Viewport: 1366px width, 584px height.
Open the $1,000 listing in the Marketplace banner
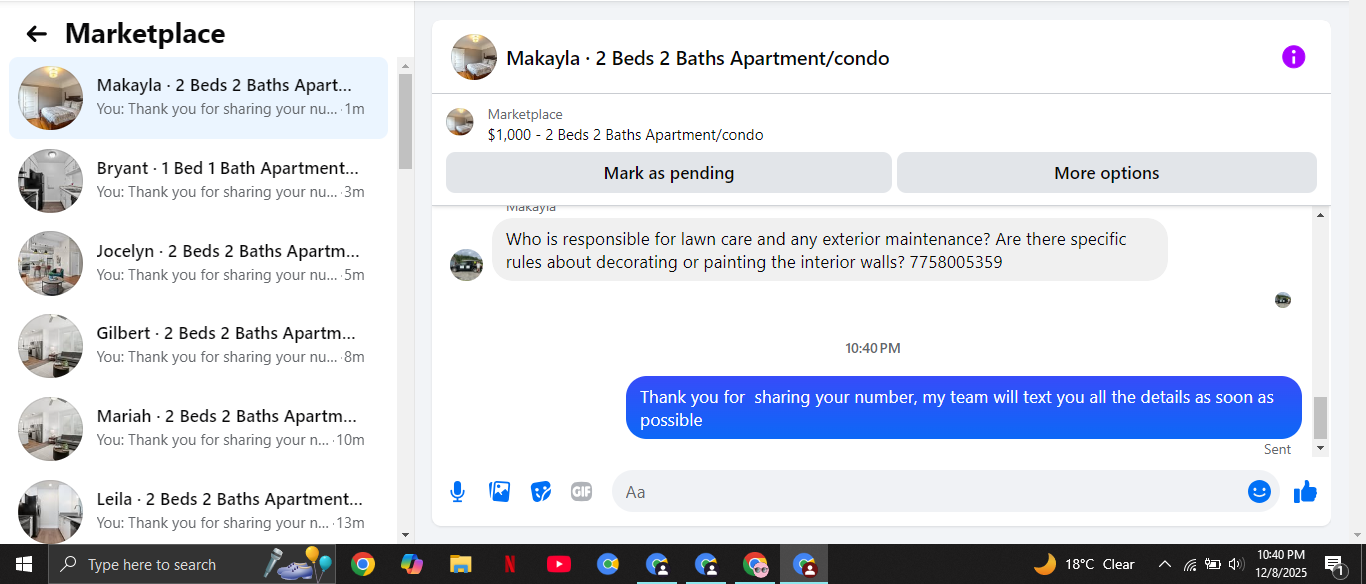(625, 135)
